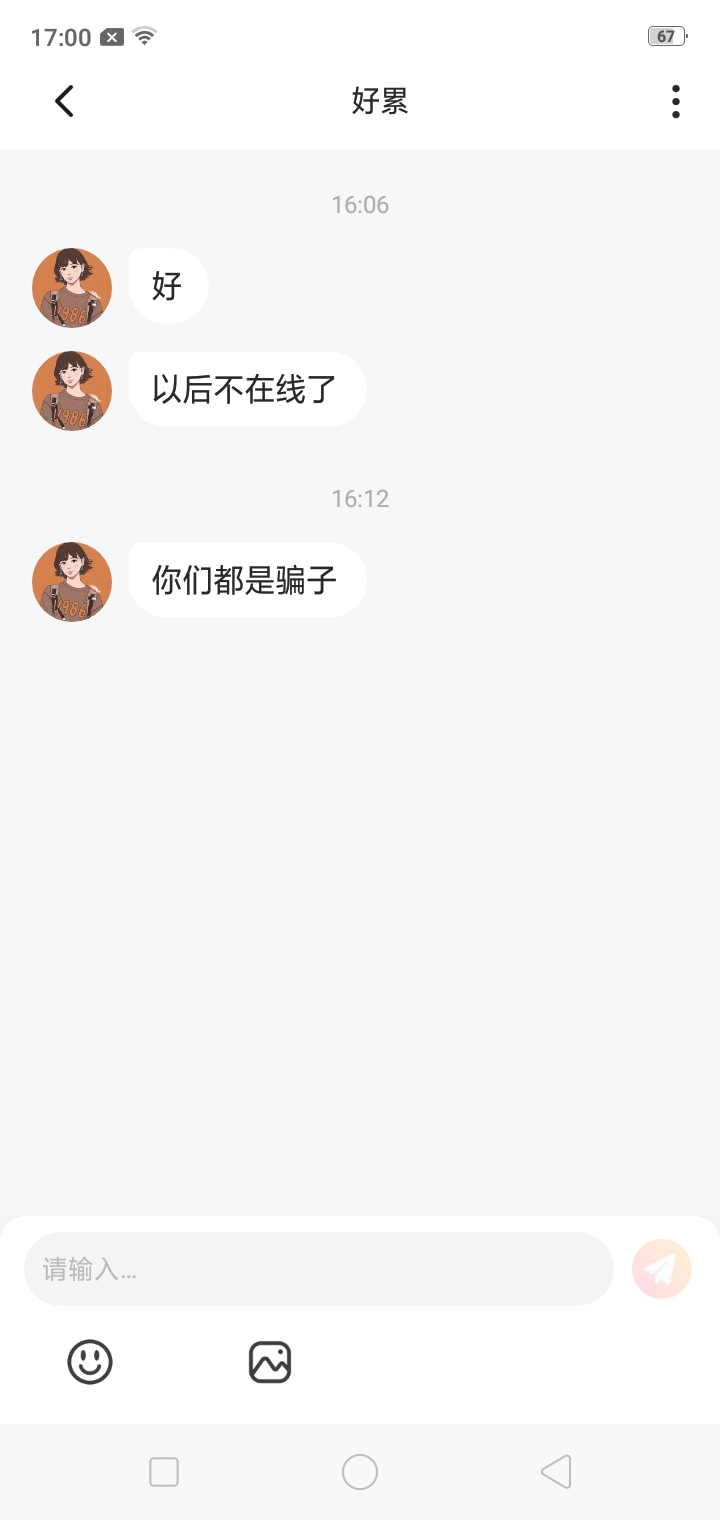Send the message with the paper plane

click(662, 1269)
